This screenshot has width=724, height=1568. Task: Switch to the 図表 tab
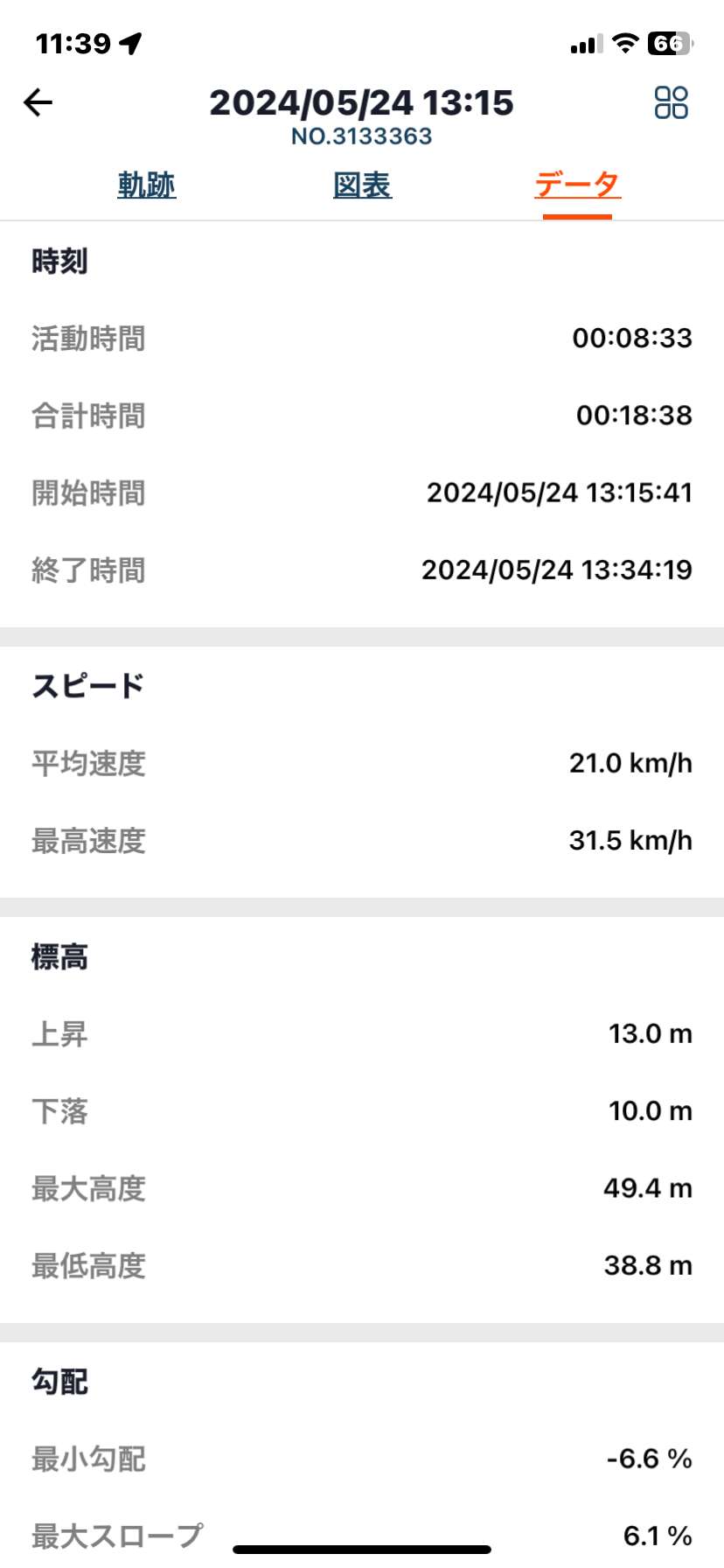[x=362, y=185]
